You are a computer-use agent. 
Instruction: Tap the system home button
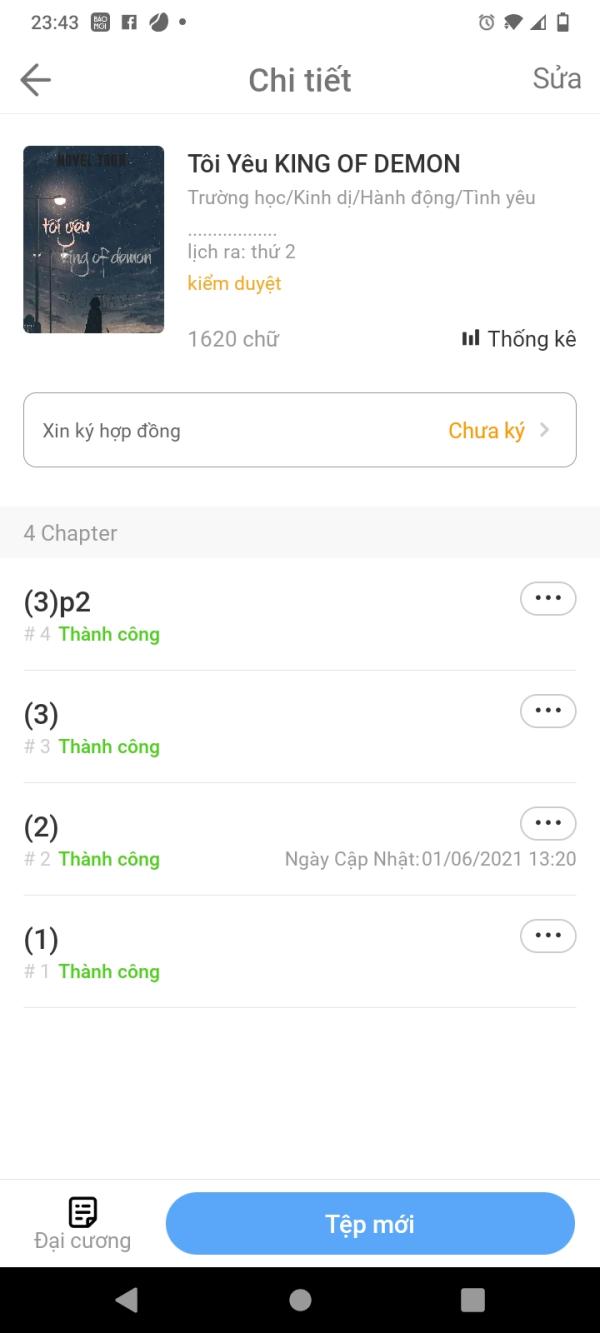[300, 1299]
